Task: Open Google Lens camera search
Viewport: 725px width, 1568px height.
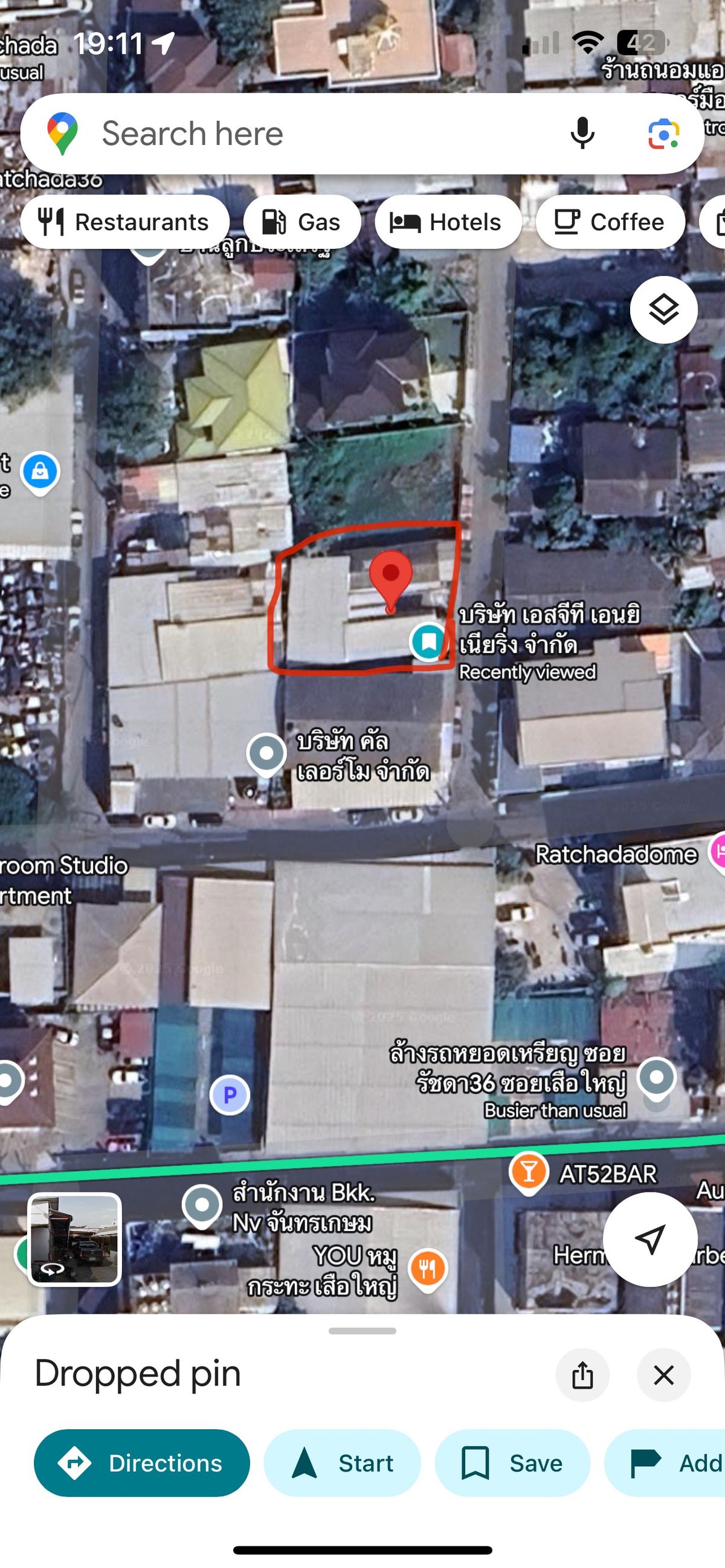Action: tap(663, 134)
